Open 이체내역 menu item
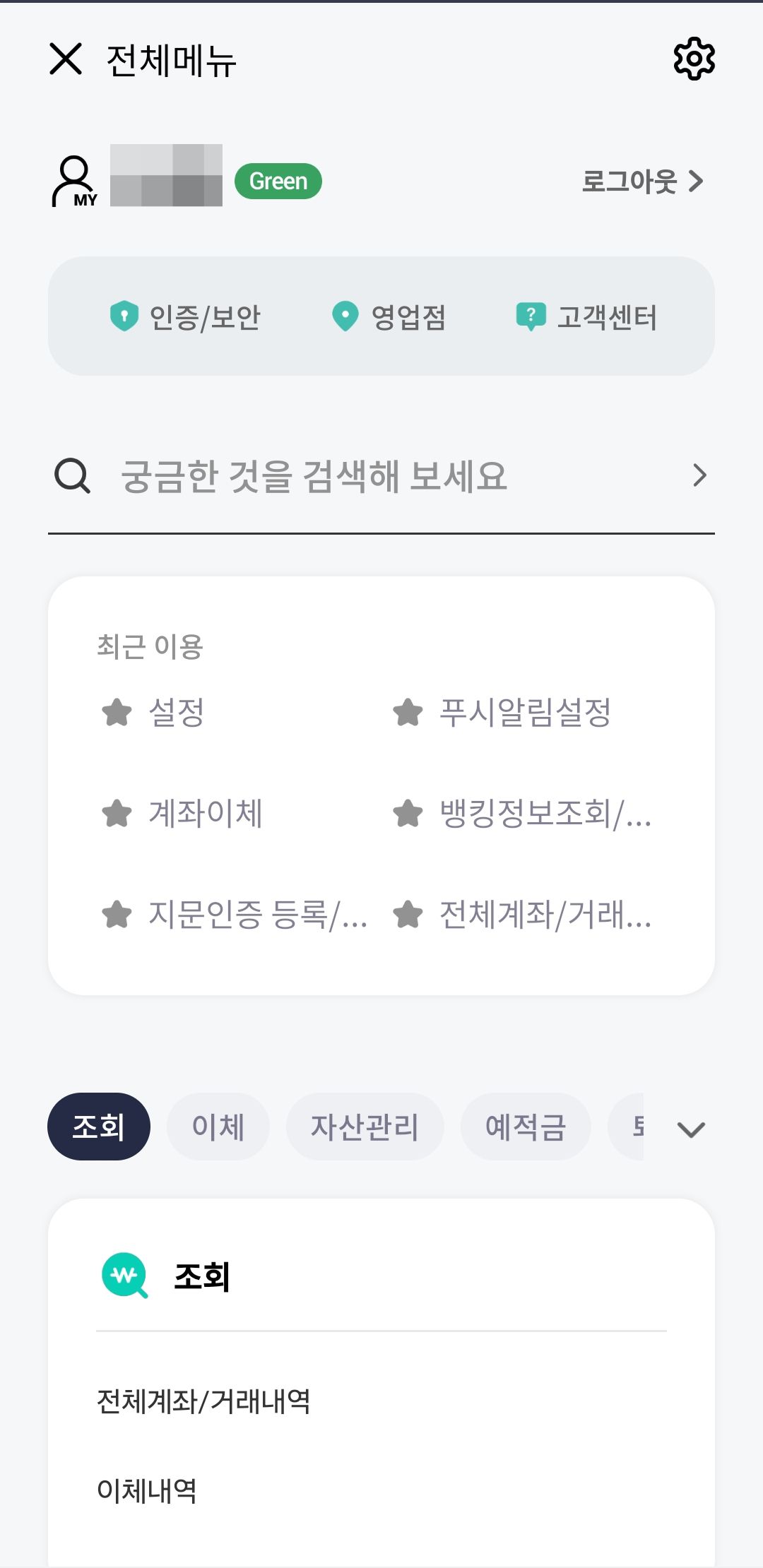Screen dimensions: 763x1568 coord(147,1490)
